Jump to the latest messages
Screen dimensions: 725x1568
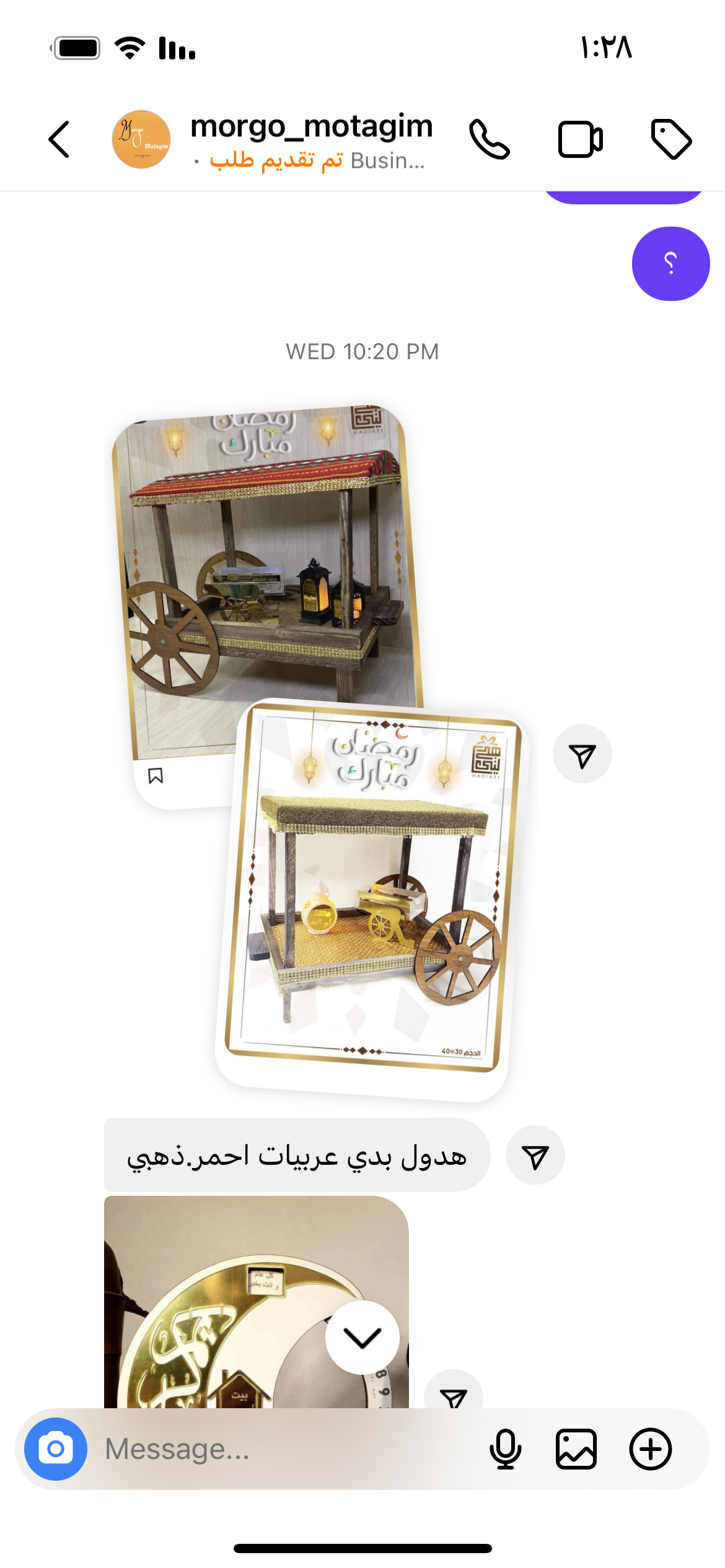coord(362,1338)
